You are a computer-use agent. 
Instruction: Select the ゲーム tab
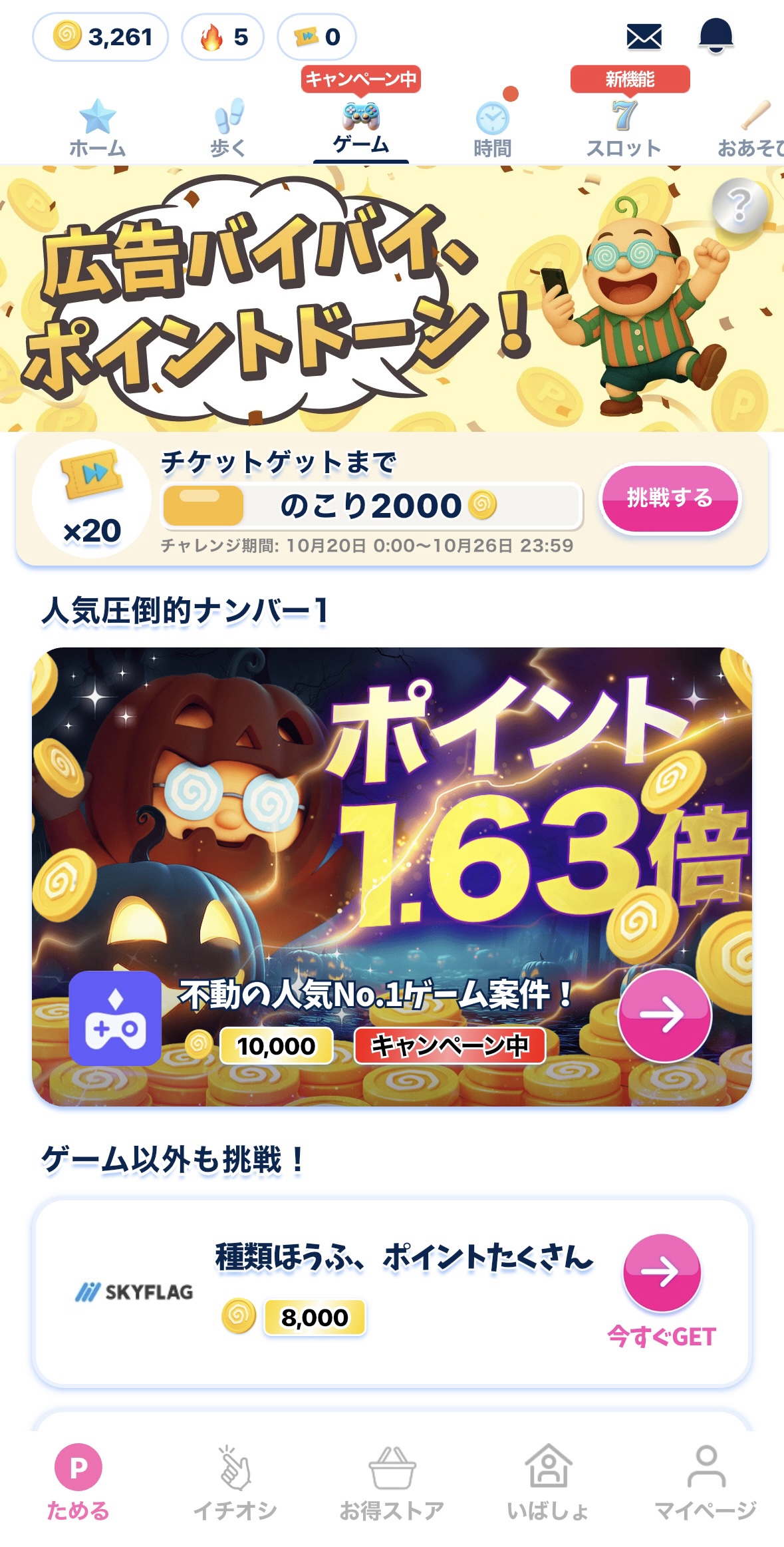coord(360,126)
